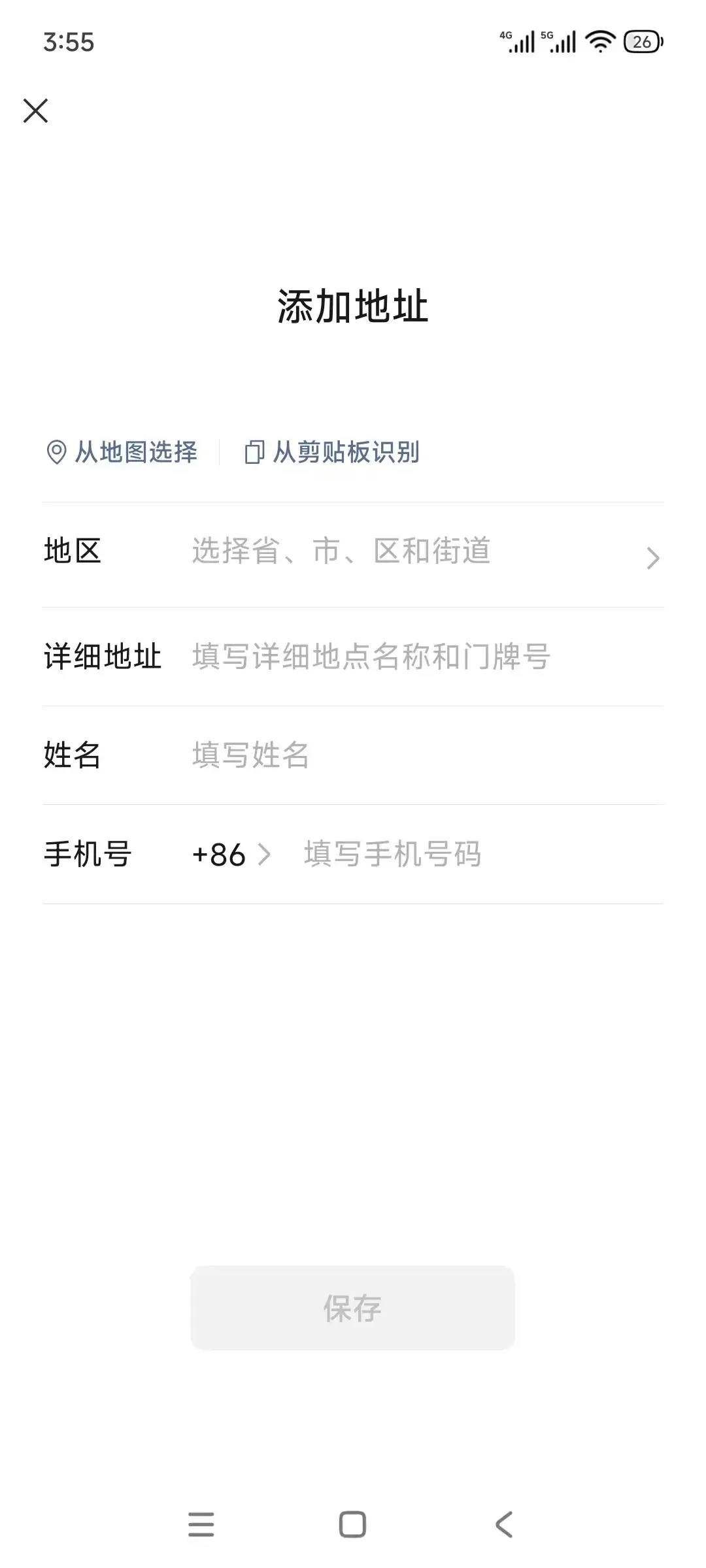Choose address from map (从地图选择)
This screenshot has height=1568, width=706.
pos(122,452)
